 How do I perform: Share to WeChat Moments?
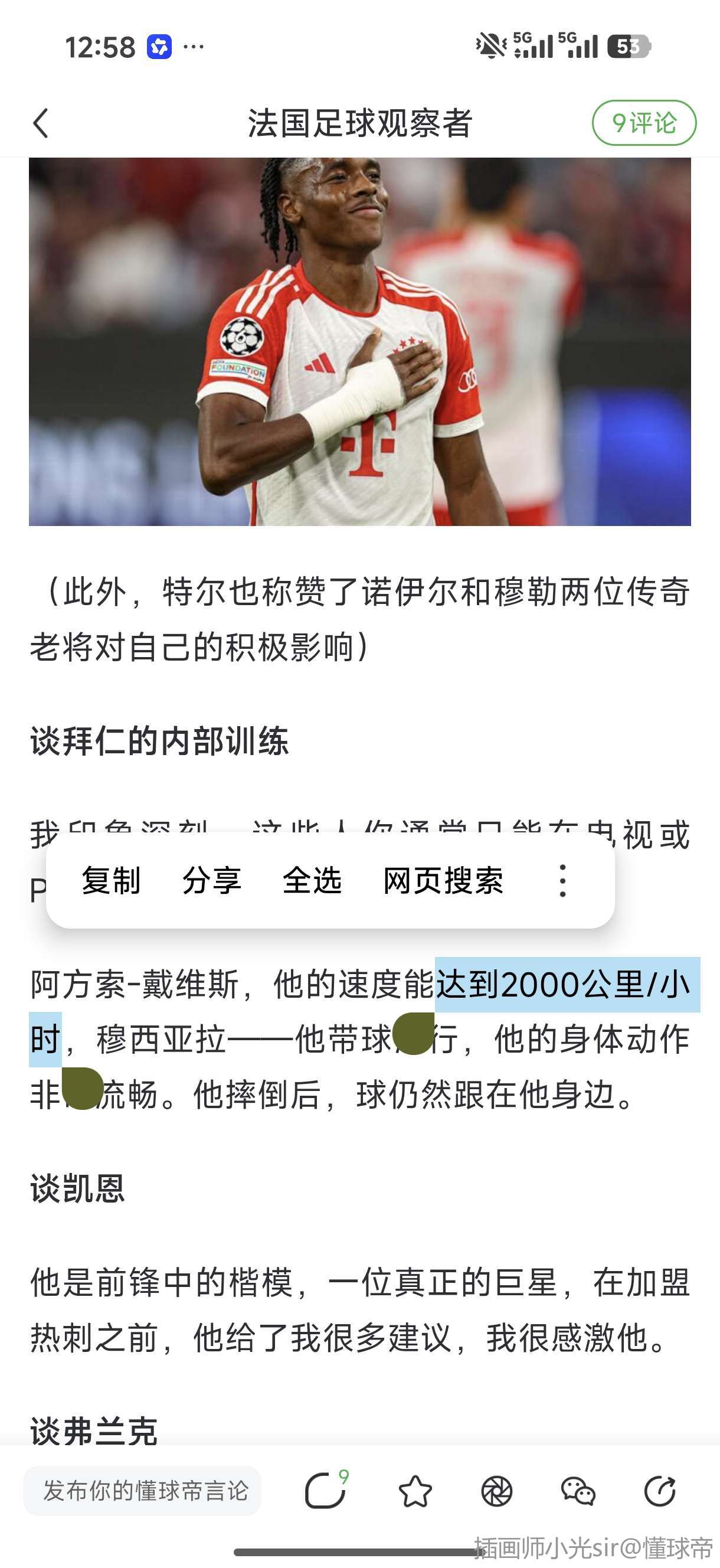497,1491
